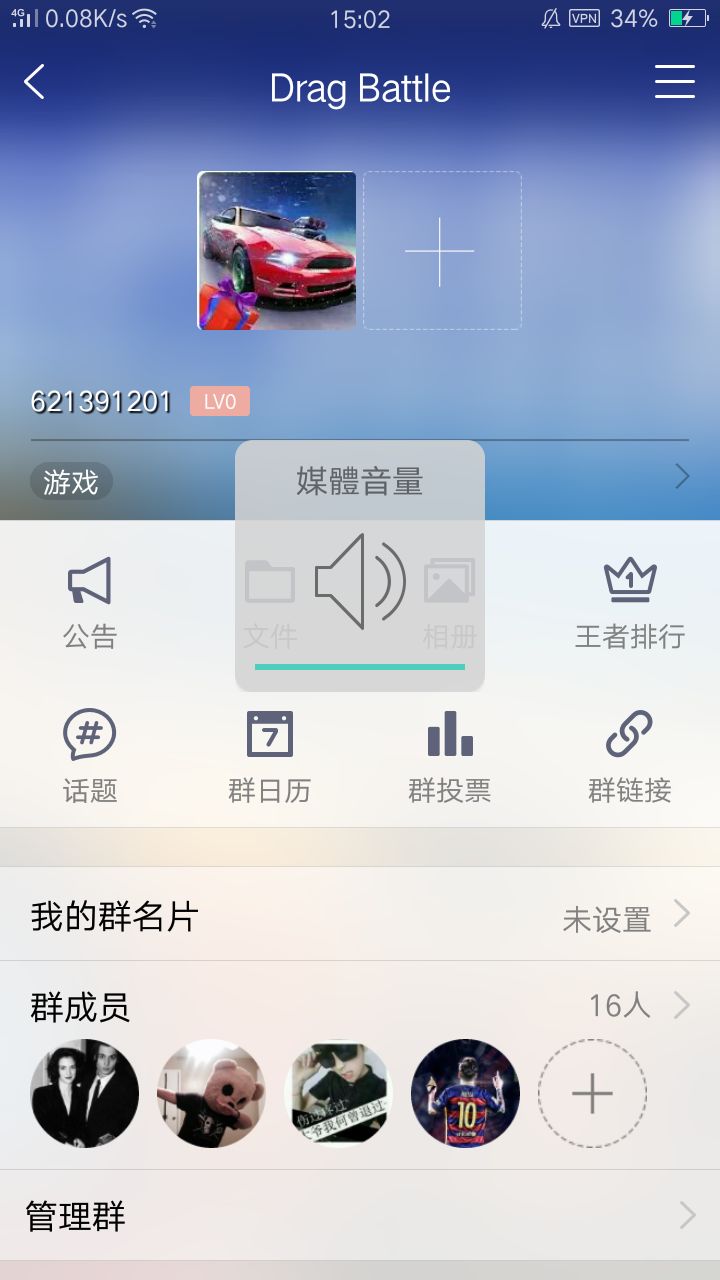The height and width of the screenshot is (1280, 720).
Task: Open 群链接 group links
Action: click(629, 757)
